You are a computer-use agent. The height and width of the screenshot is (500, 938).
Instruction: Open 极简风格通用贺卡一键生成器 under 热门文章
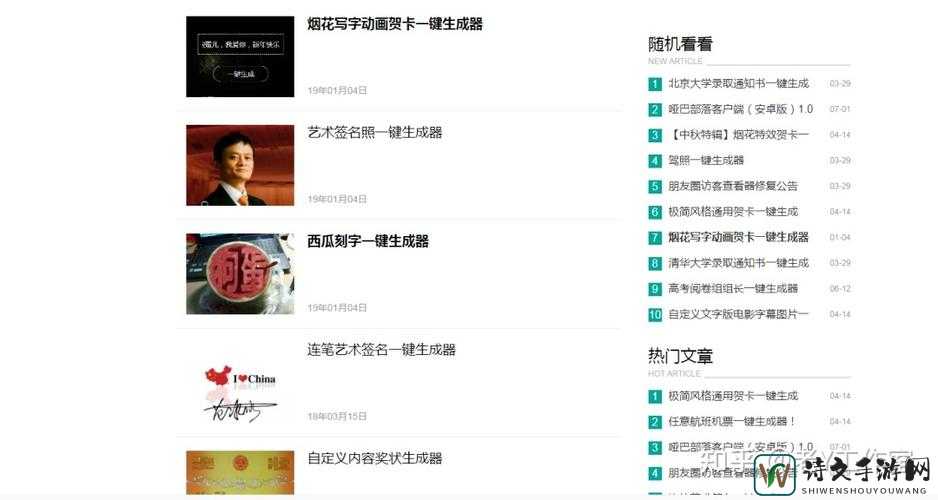[x=733, y=396]
